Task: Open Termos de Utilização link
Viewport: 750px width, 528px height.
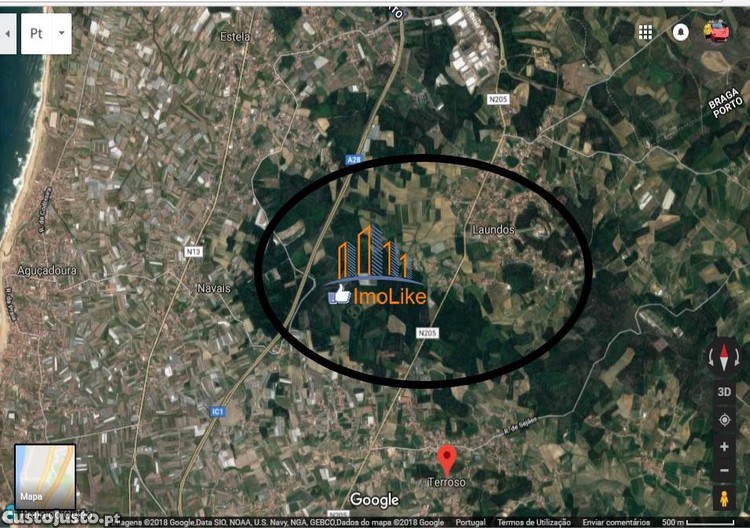Action: (534, 522)
